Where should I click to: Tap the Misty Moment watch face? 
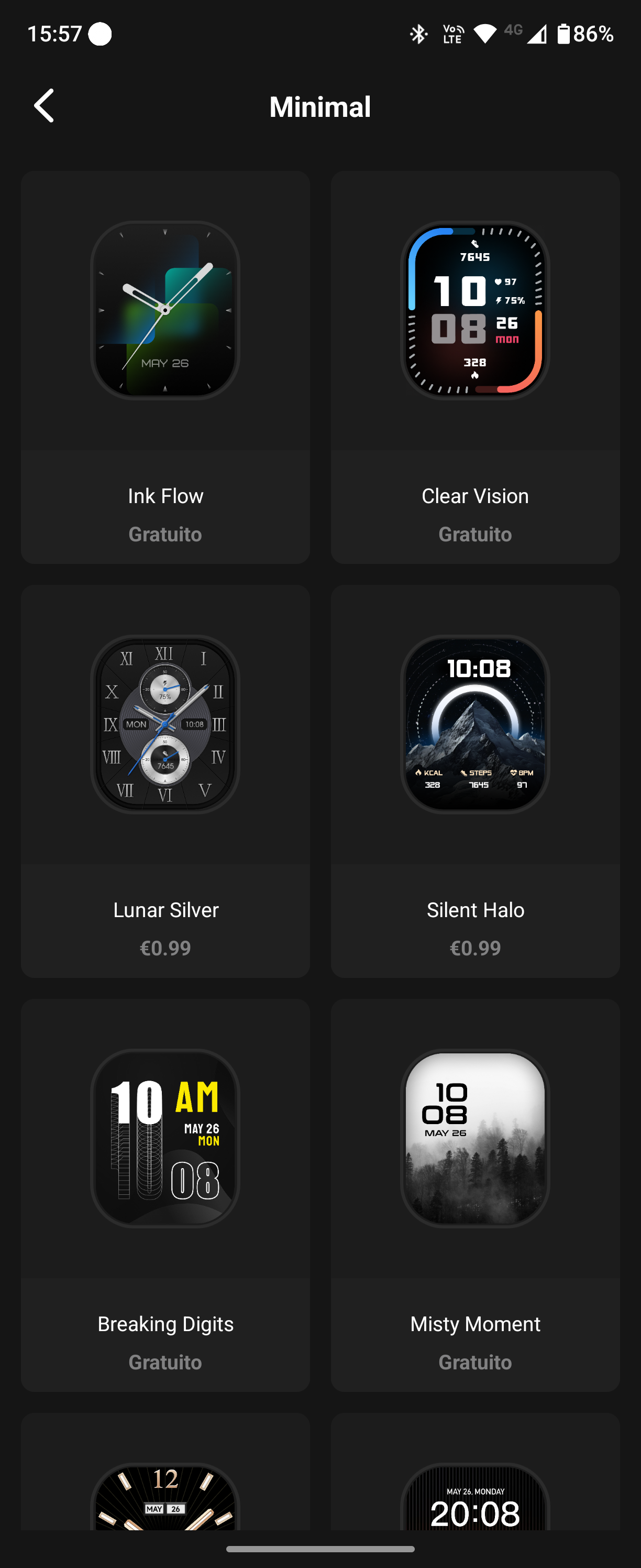tap(475, 1194)
